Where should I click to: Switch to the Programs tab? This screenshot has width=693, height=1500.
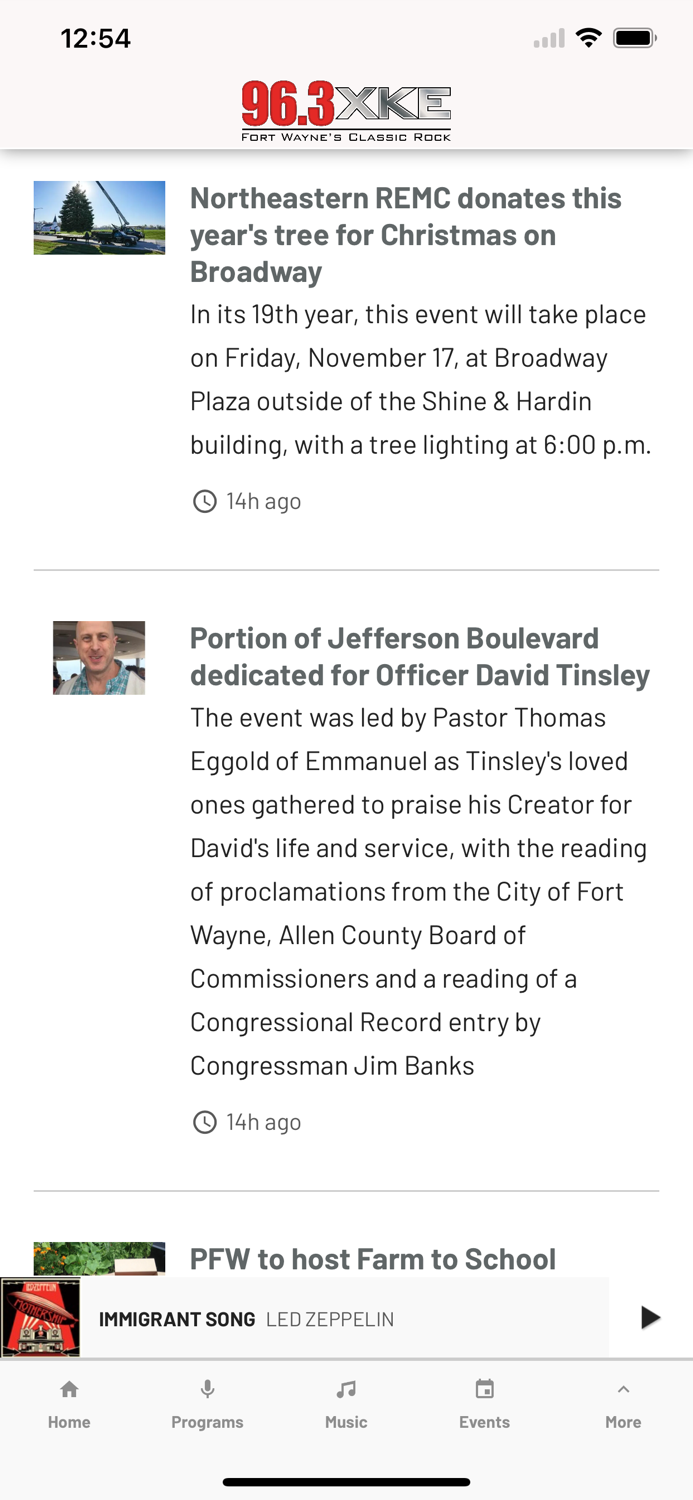(x=207, y=1404)
